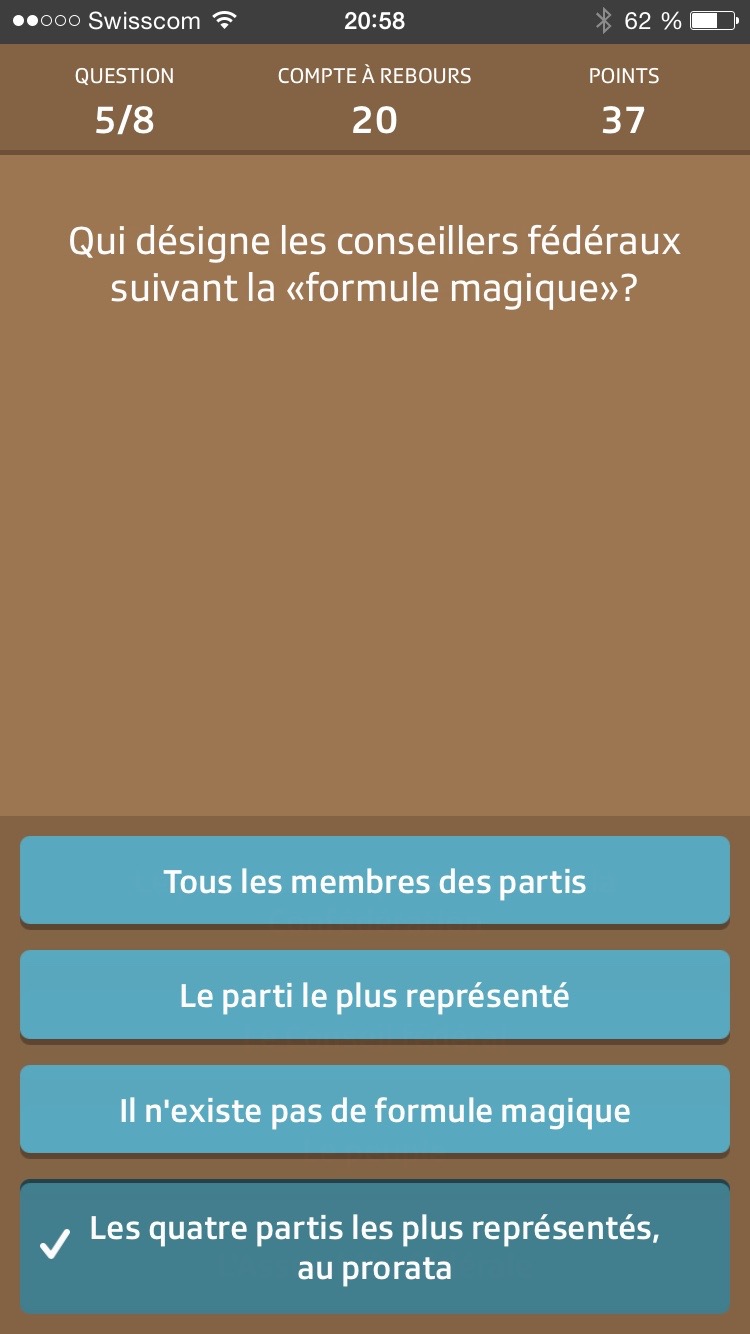750x1334 pixels.
Task: Choose "Le parti le plus représenté"
Action: coord(375,995)
